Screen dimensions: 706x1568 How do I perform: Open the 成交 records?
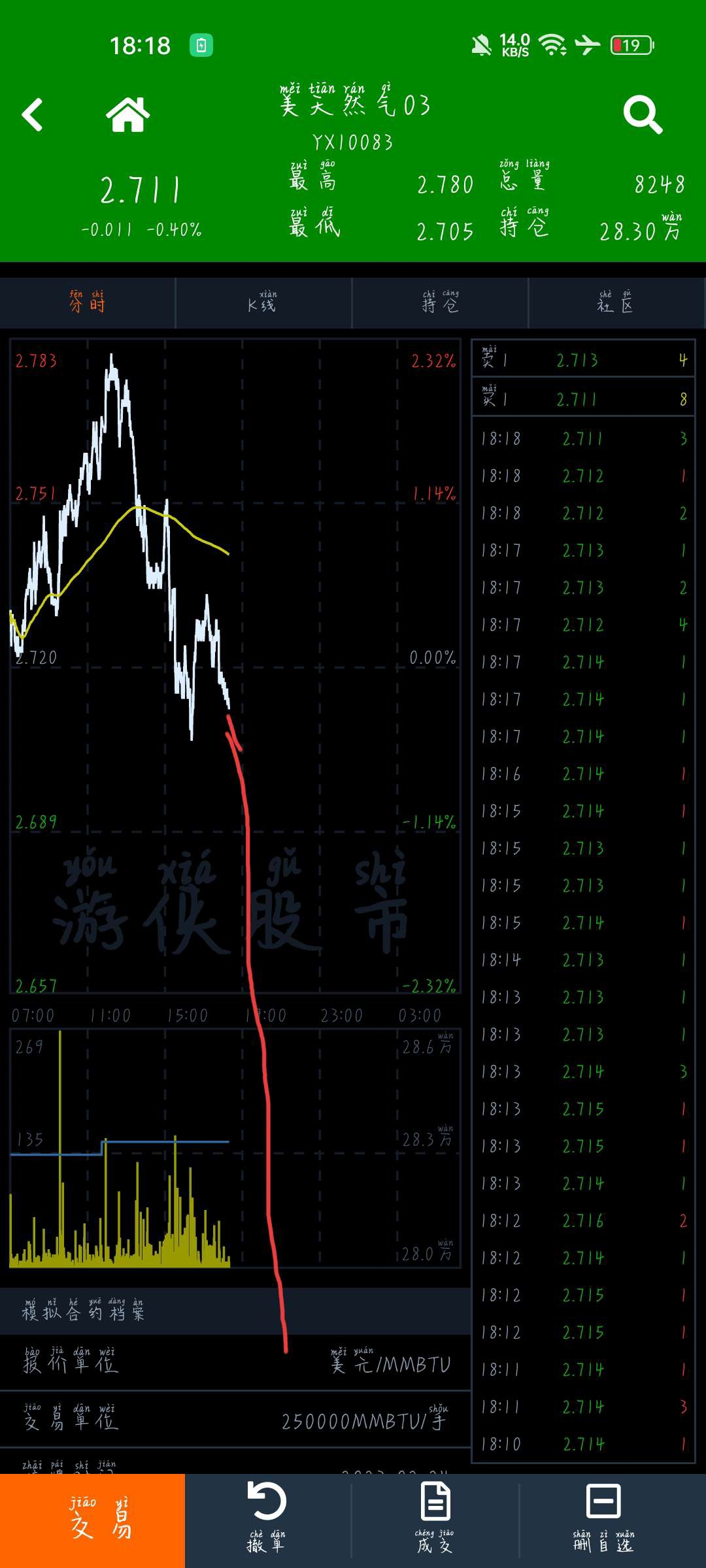[435, 1520]
